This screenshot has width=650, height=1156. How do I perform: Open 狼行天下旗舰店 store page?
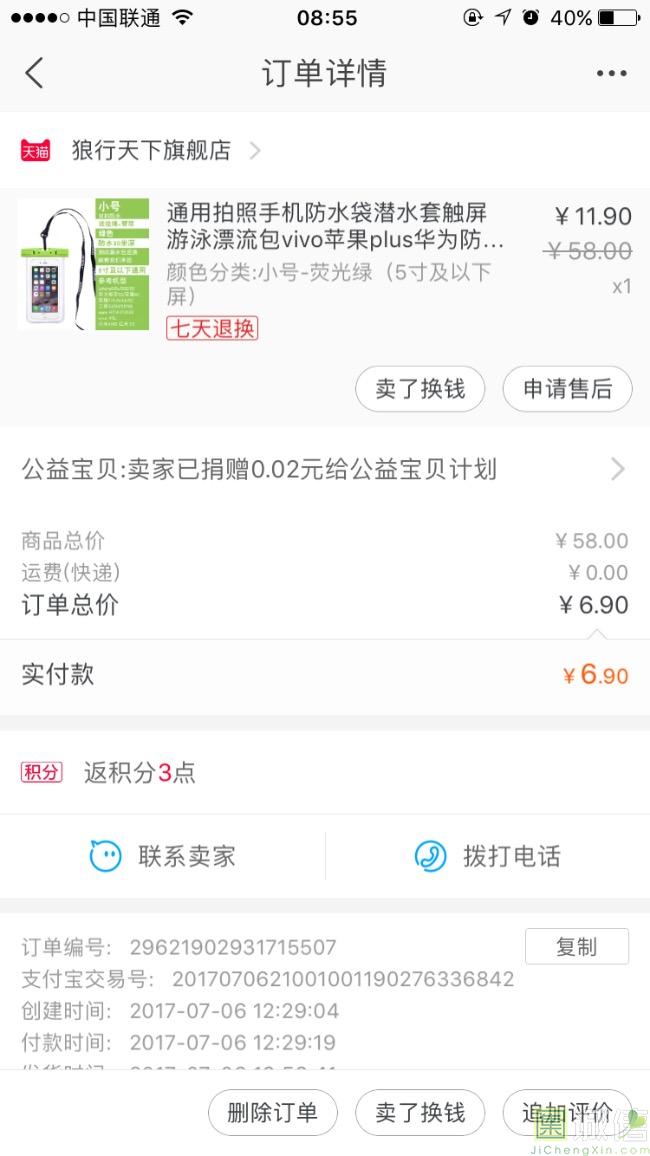(150, 151)
